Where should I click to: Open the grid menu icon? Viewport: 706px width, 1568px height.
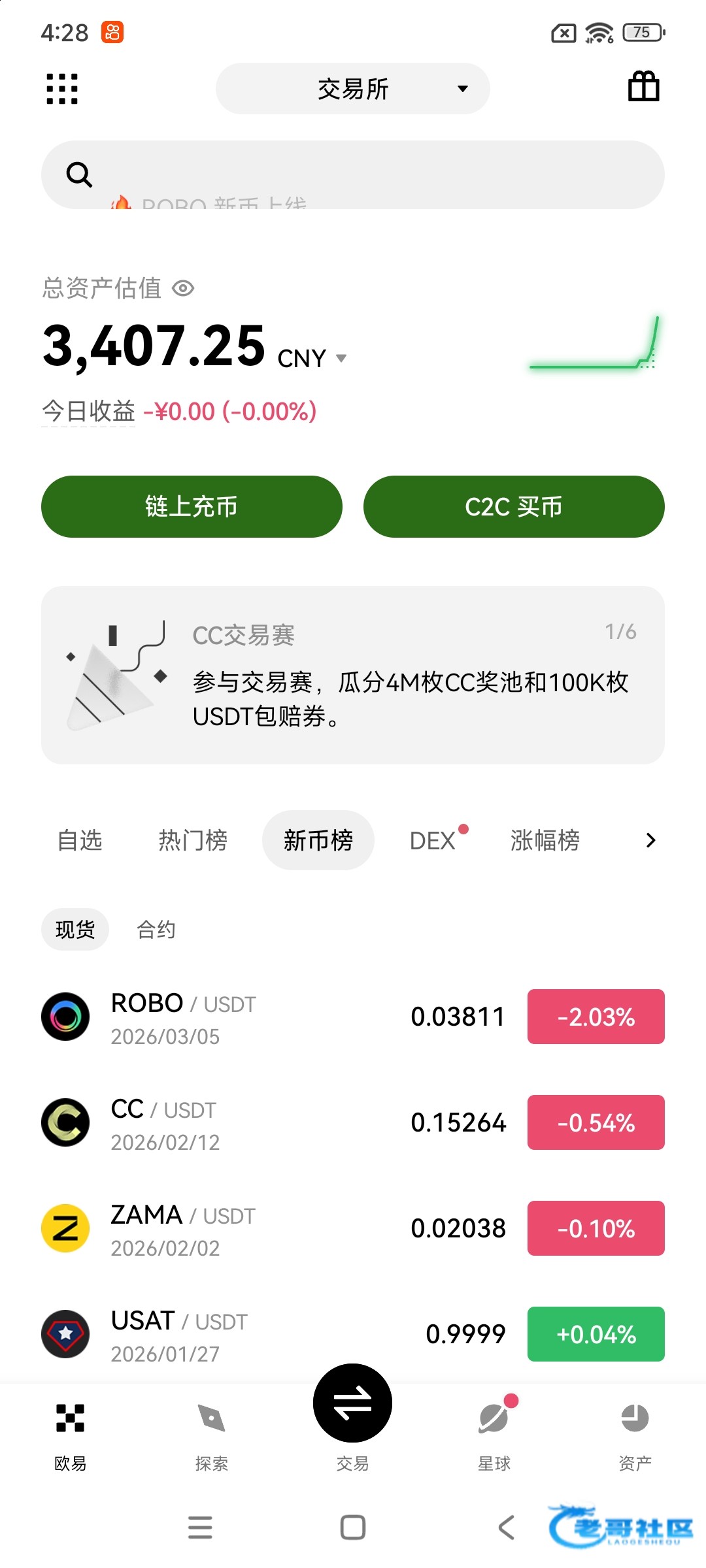pyautogui.click(x=62, y=88)
